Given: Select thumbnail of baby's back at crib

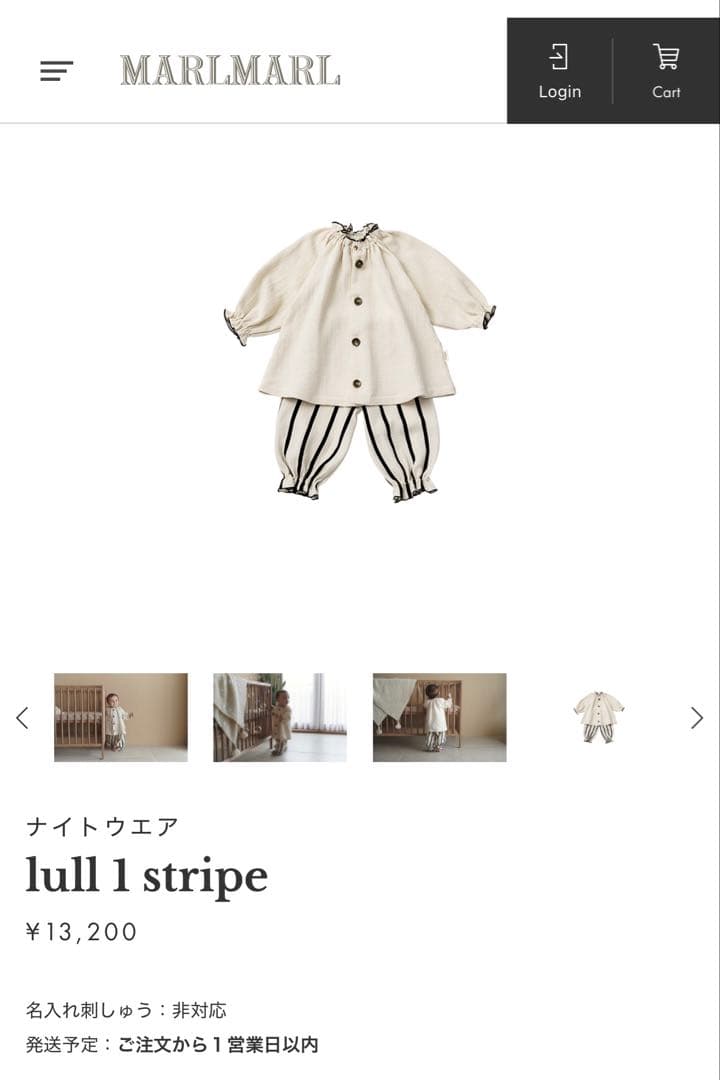Looking at the screenshot, I should point(439,717).
